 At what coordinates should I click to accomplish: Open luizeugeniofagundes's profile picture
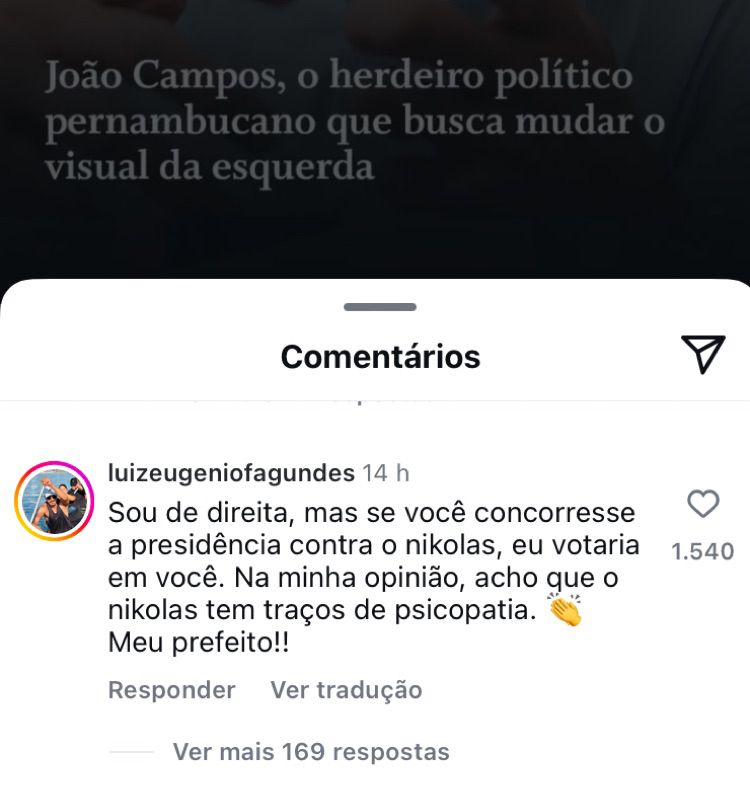(54, 501)
